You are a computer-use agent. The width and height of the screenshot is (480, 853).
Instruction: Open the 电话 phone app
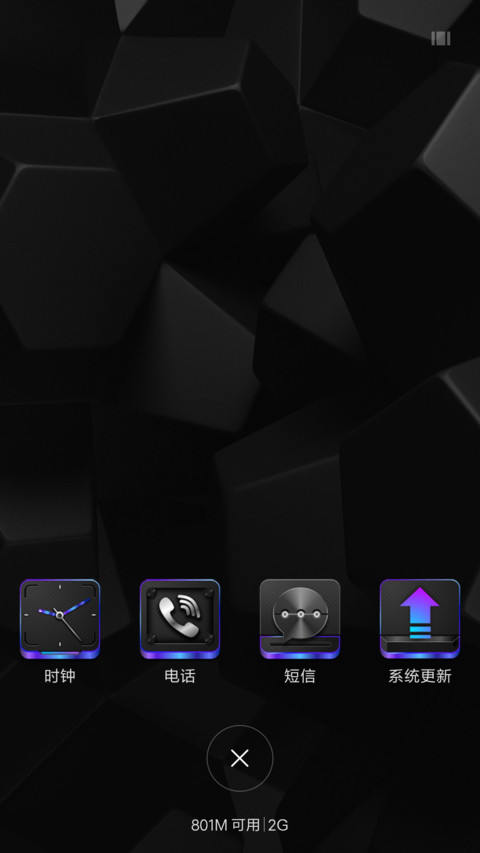click(x=180, y=619)
